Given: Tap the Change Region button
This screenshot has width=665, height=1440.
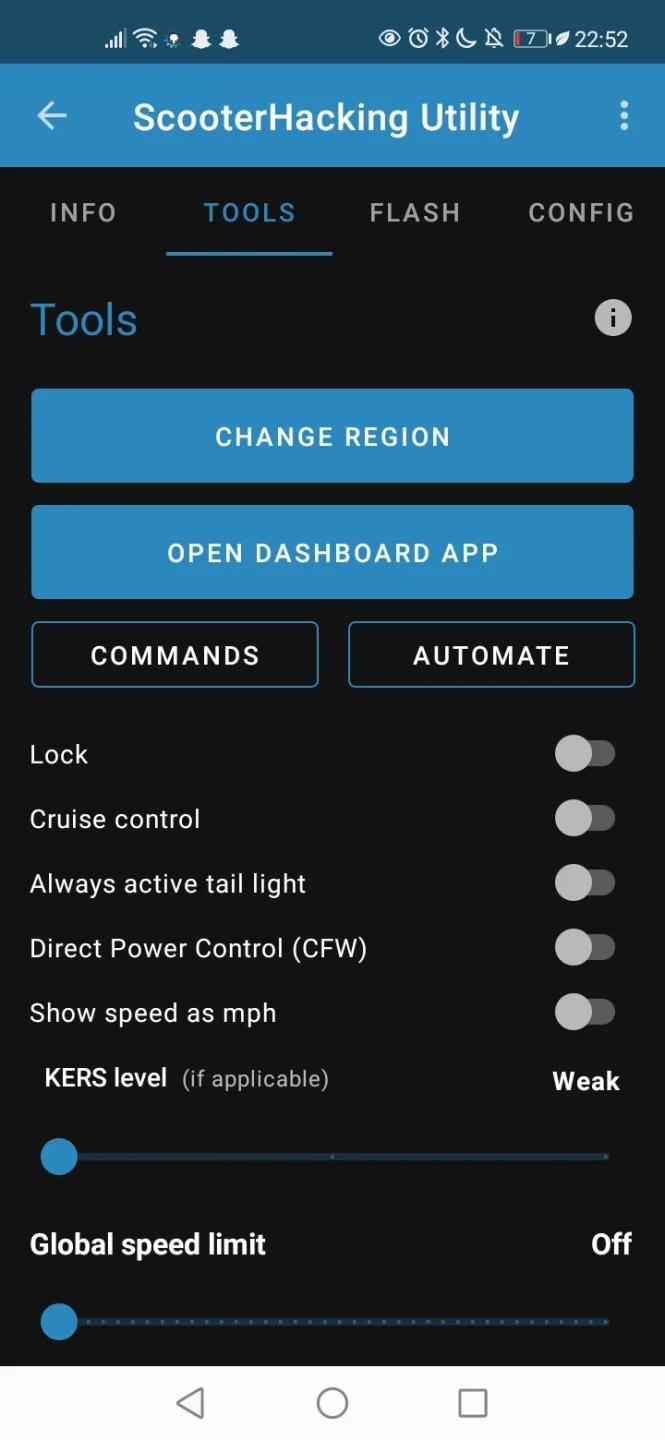Looking at the screenshot, I should pyautogui.click(x=332, y=436).
